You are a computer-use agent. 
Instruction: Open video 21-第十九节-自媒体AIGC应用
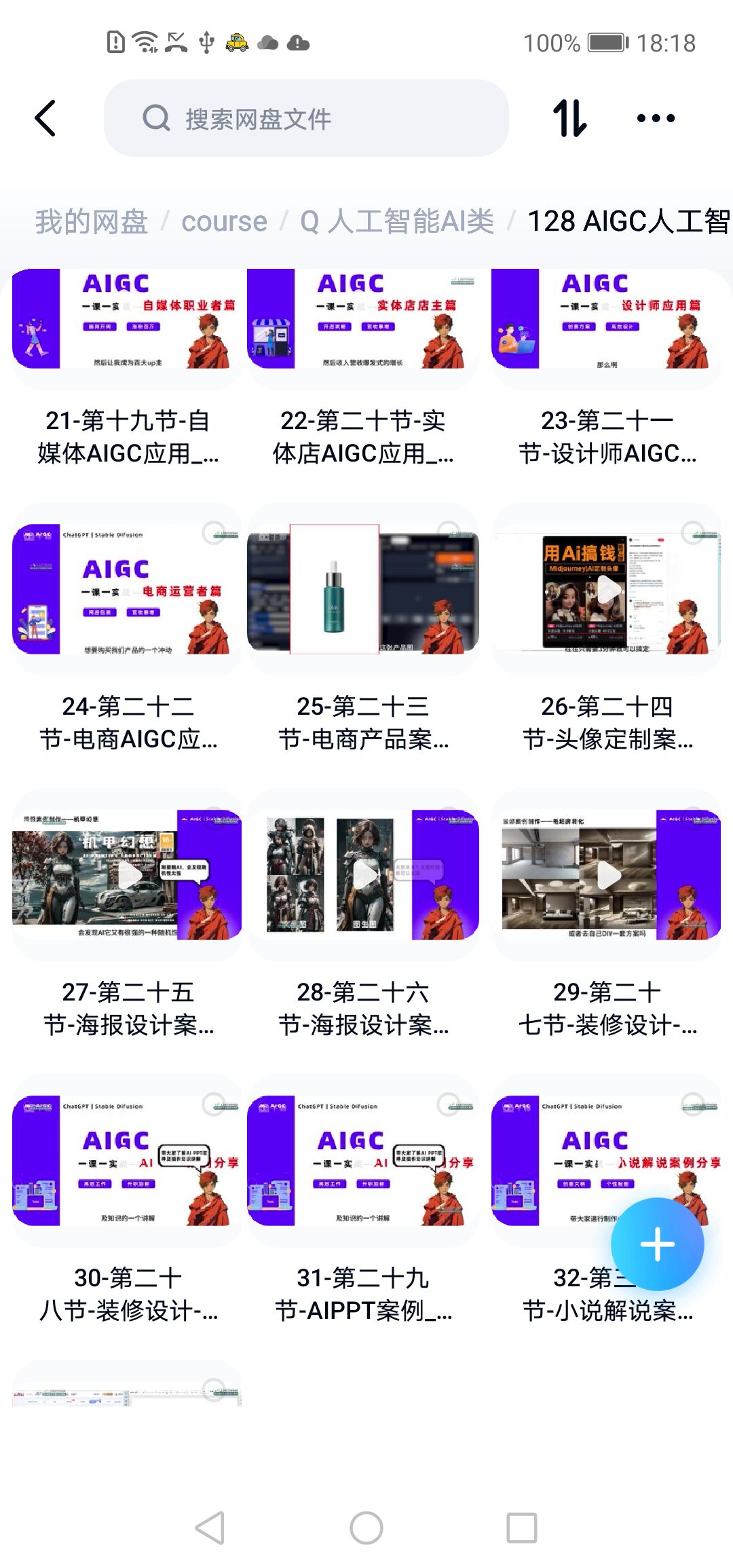127,319
